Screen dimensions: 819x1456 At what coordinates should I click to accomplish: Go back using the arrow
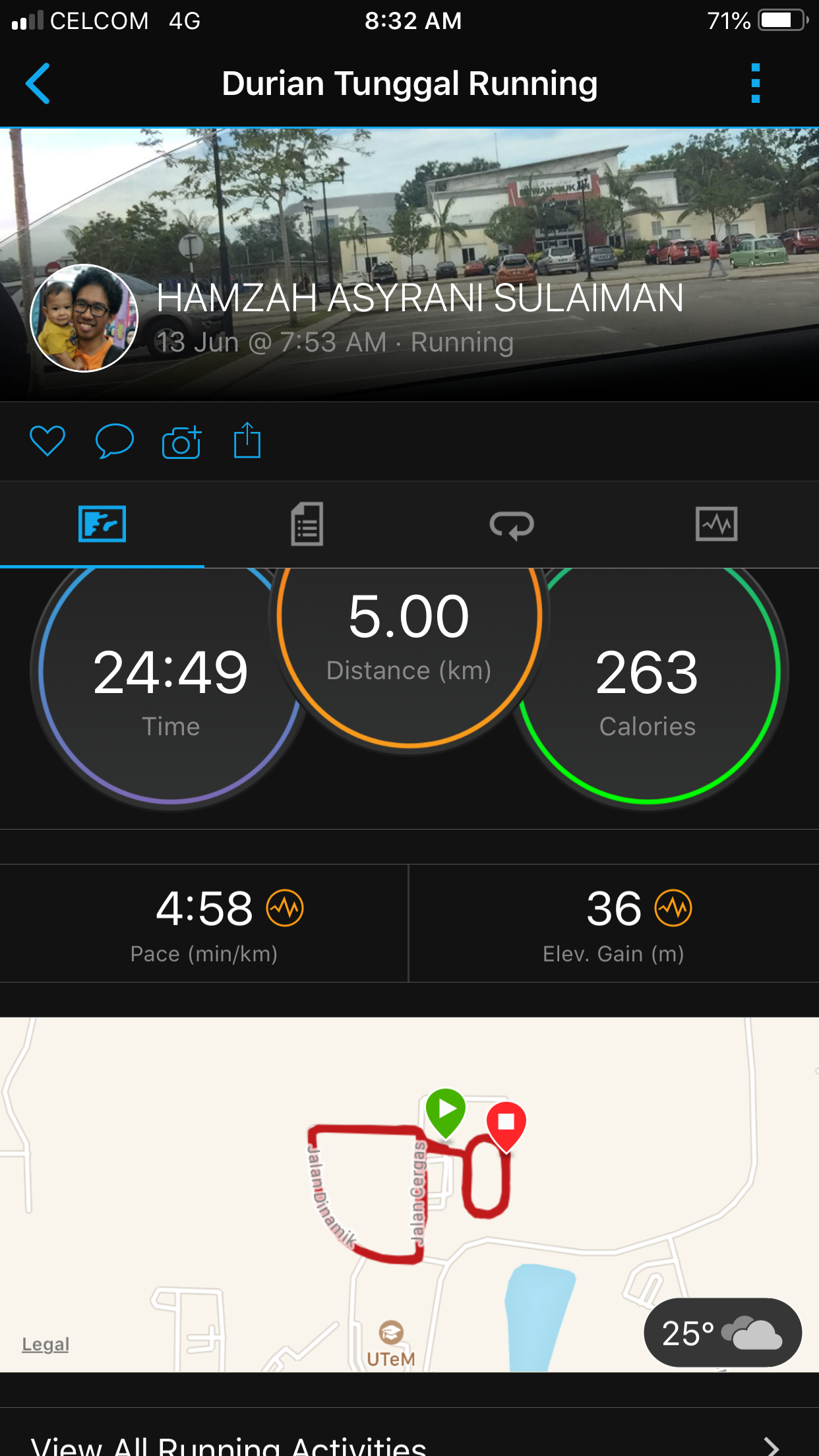38,84
